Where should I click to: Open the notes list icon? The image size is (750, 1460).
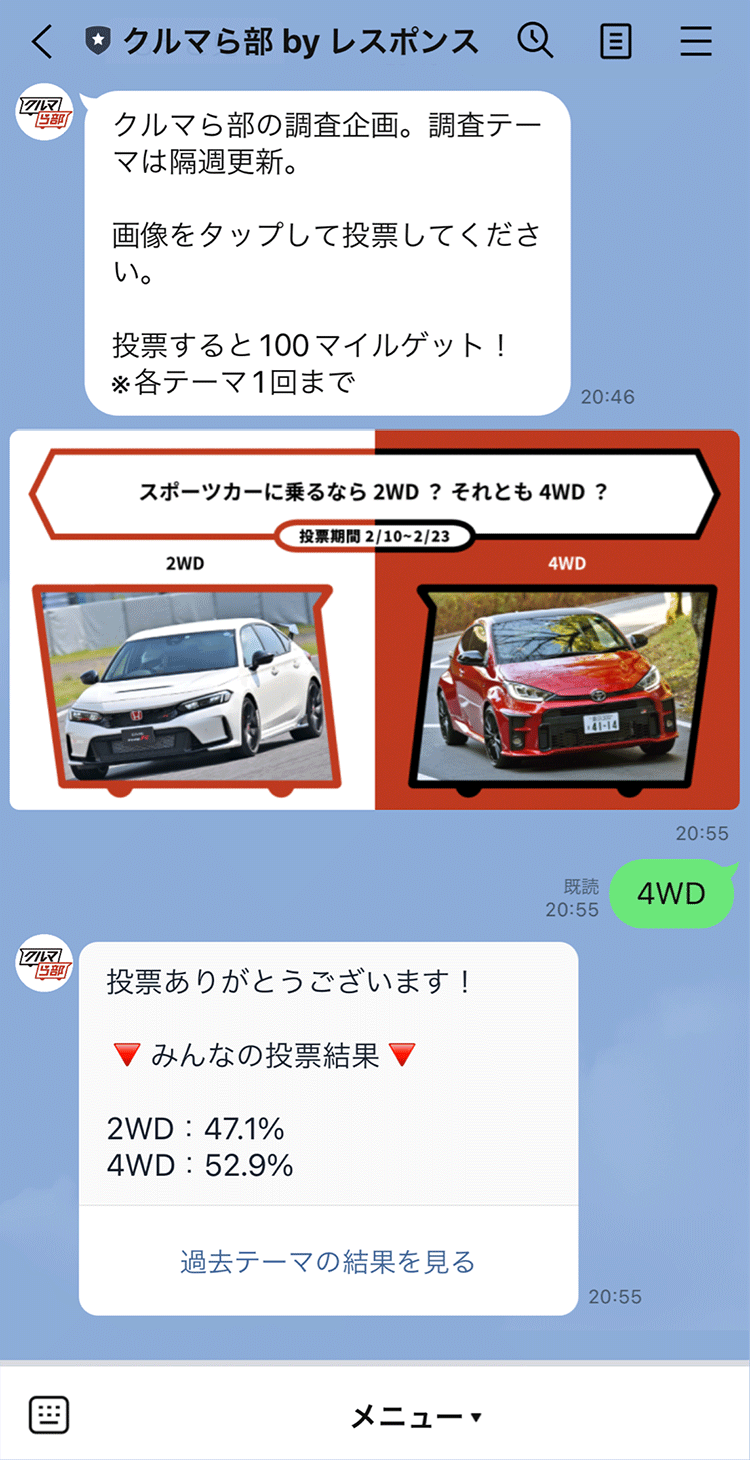(616, 41)
